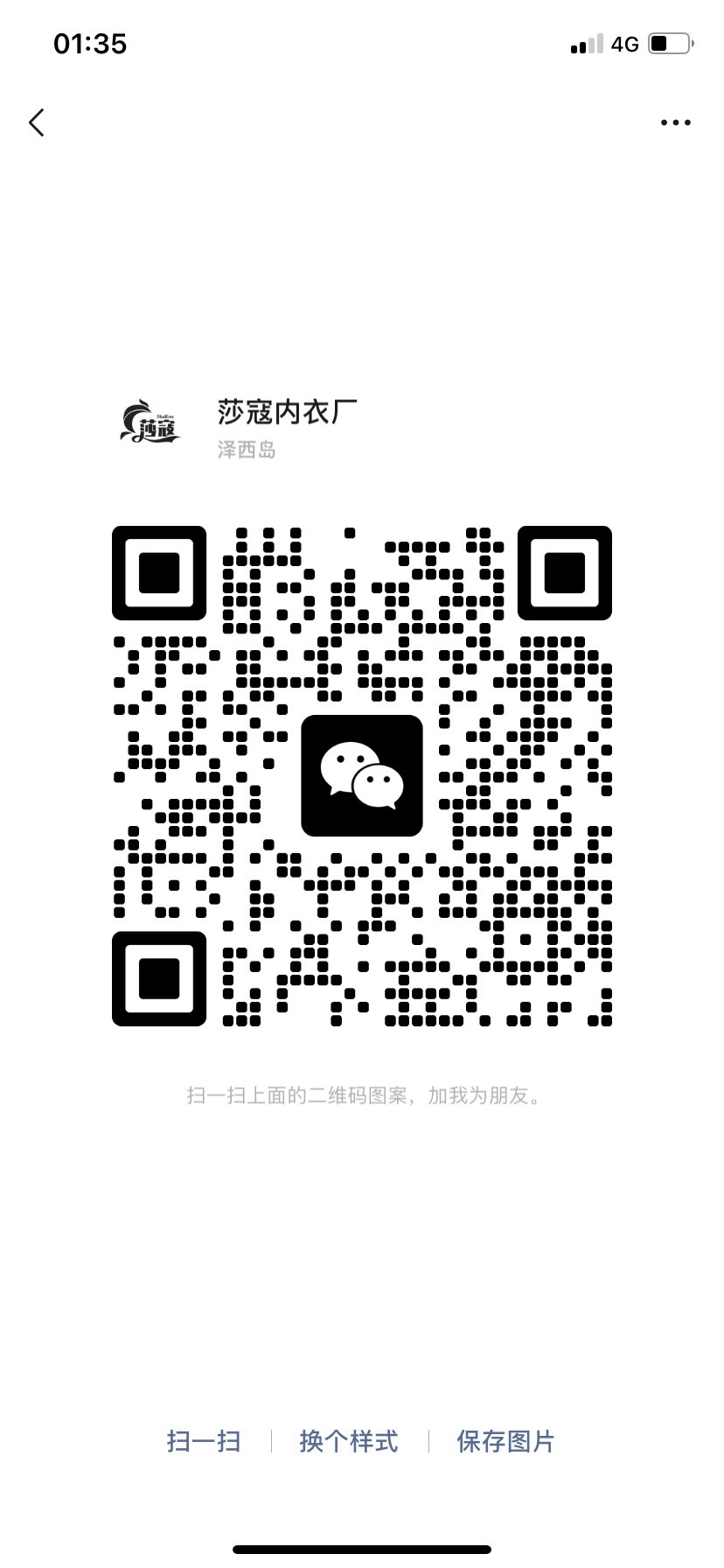Tap 扫一扫 to scan a code
The width and height of the screenshot is (724, 1568).
(204, 1441)
